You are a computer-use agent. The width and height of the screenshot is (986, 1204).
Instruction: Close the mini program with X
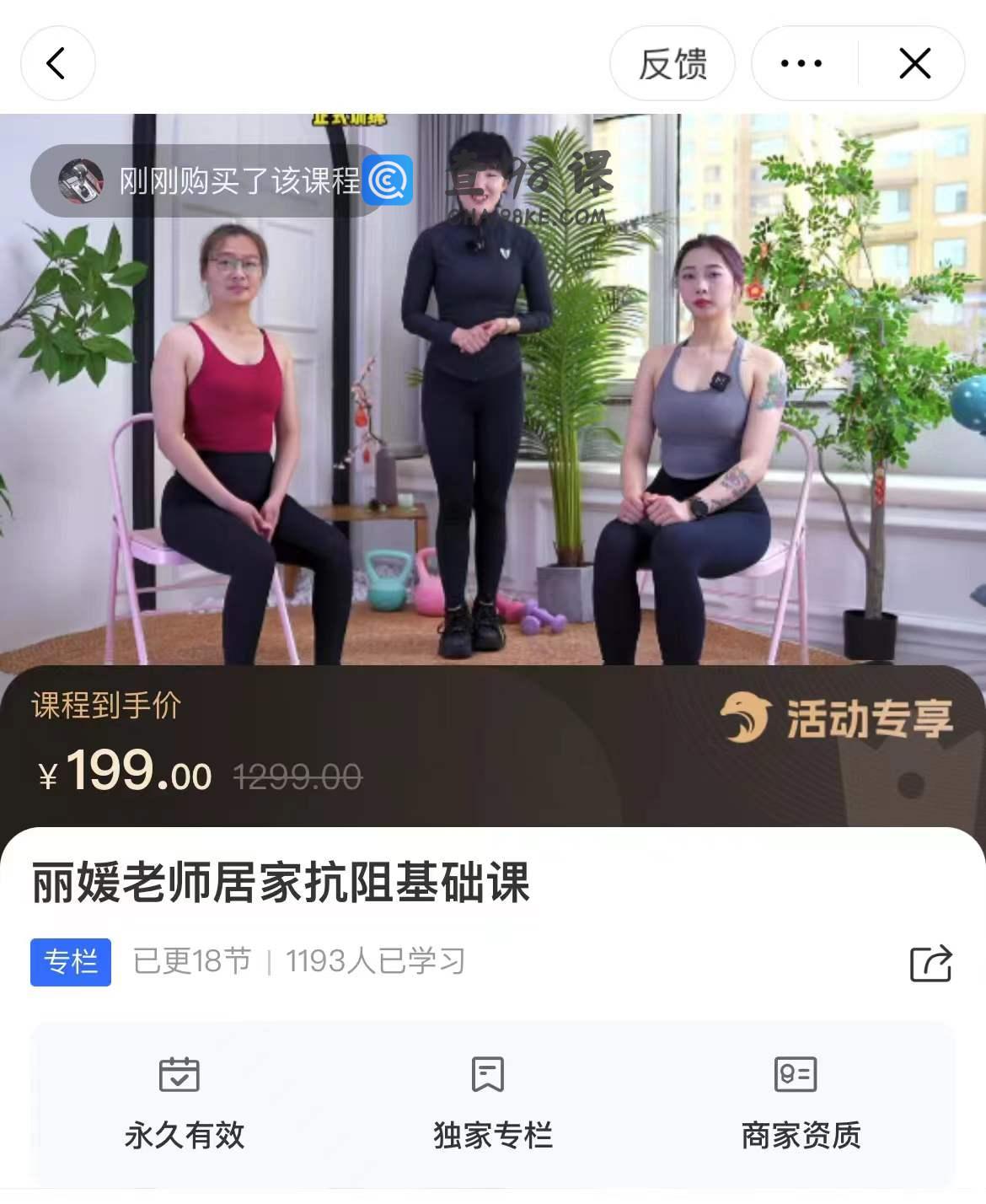(914, 64)
